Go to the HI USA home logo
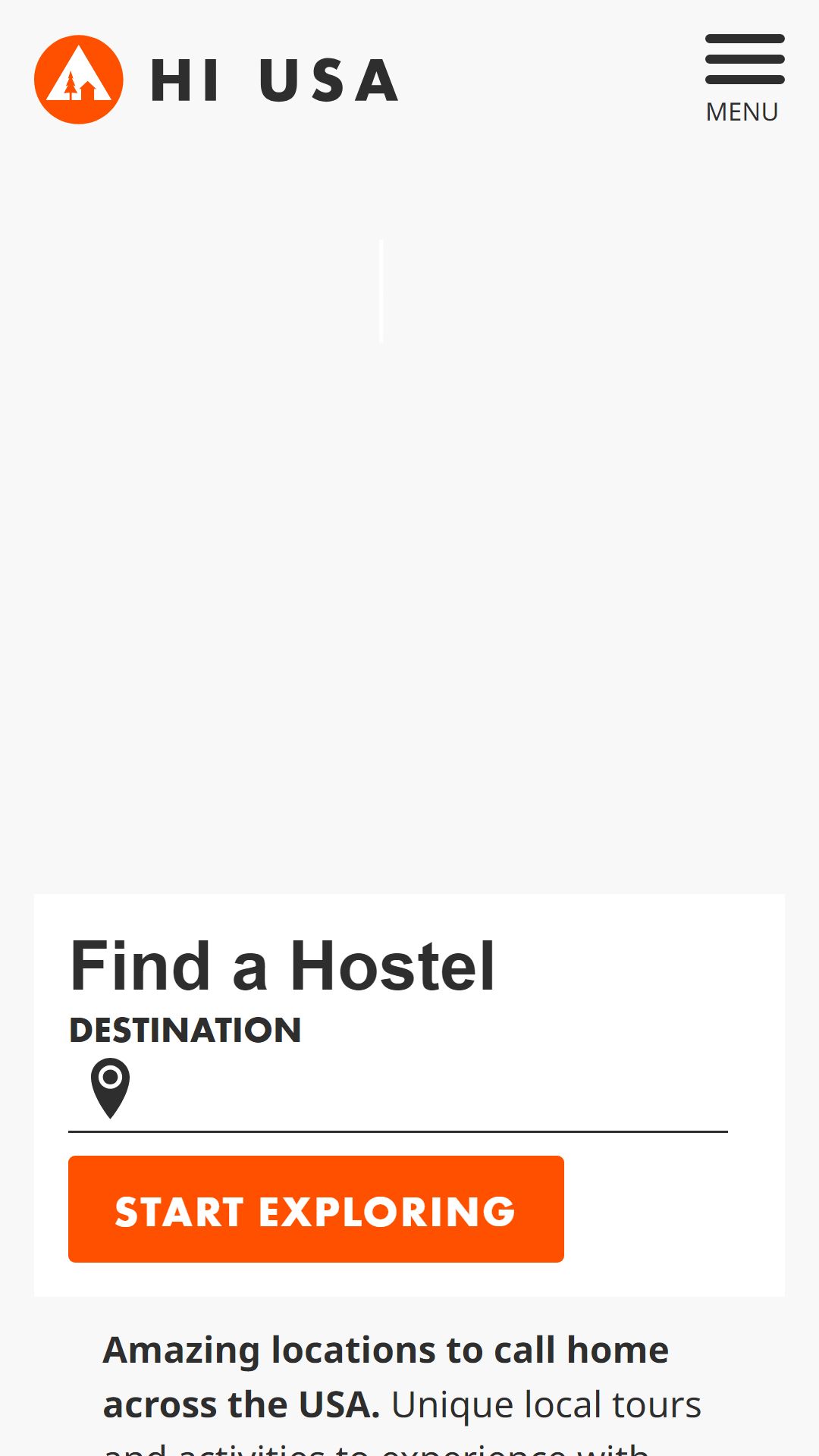The height and width of the screenshot is (1456, 819). coord(217,80)
